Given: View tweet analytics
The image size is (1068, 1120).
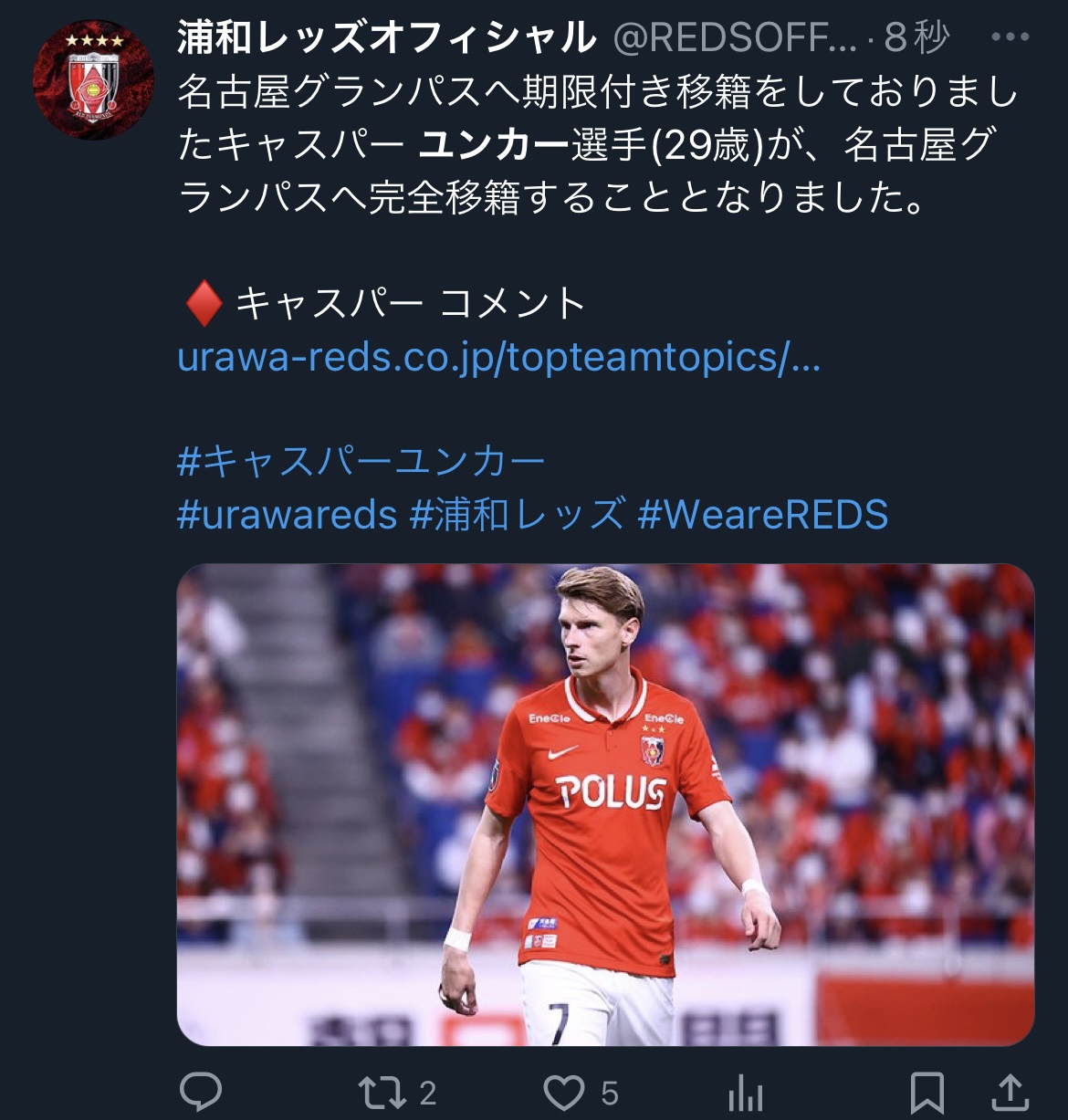Looking at the screenshot, I should point(746,1092).
